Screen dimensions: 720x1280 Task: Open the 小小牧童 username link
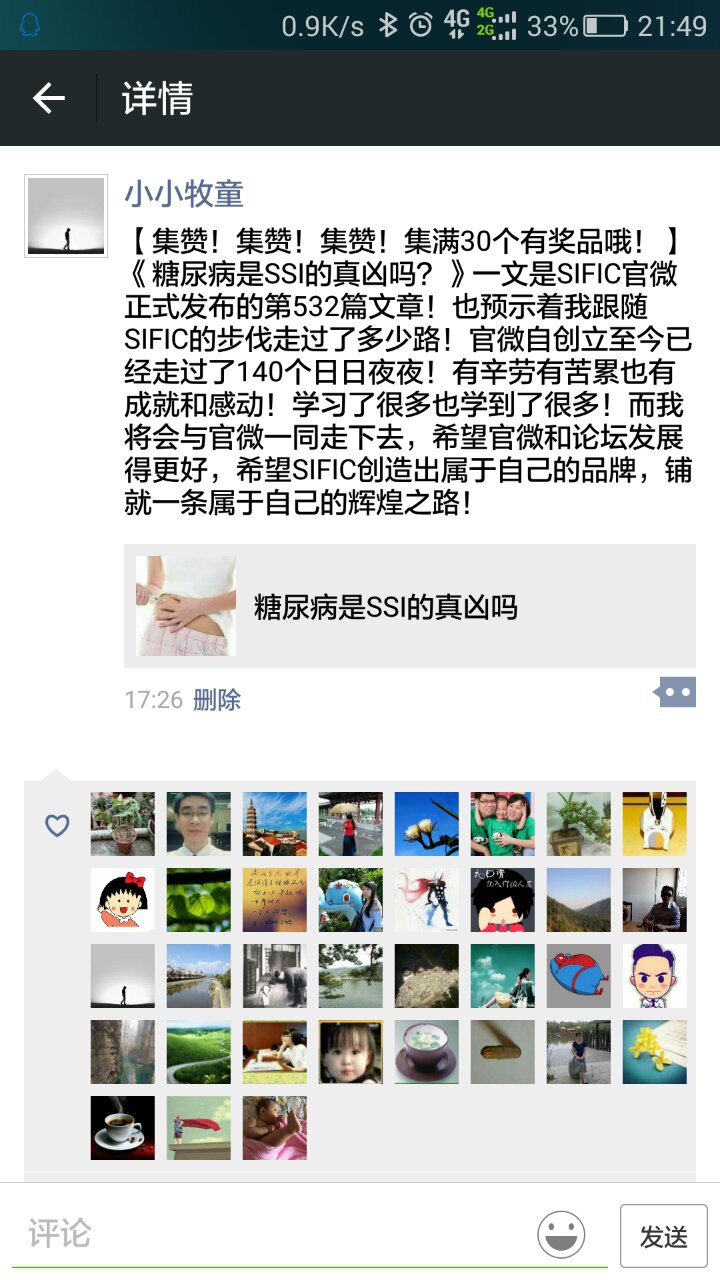[x=184, y=194]
